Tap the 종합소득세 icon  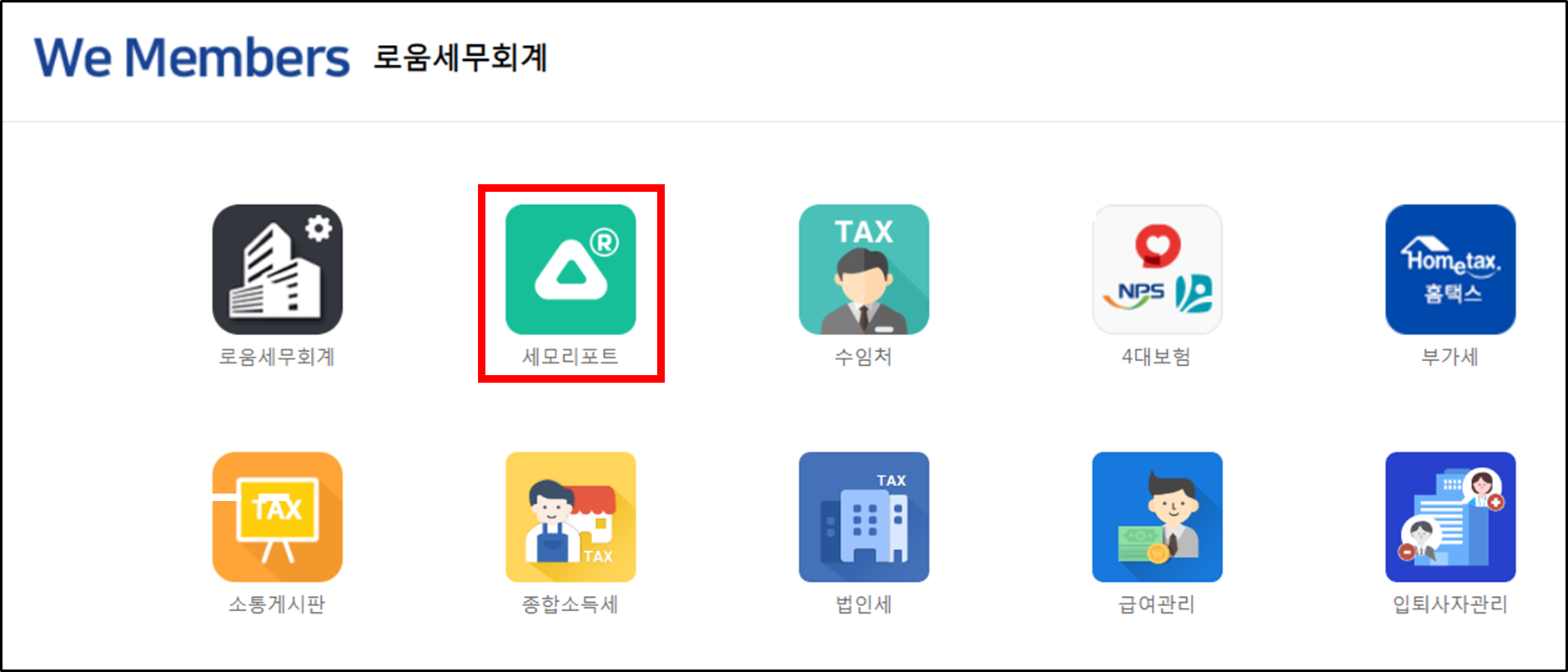click(570, 517)
